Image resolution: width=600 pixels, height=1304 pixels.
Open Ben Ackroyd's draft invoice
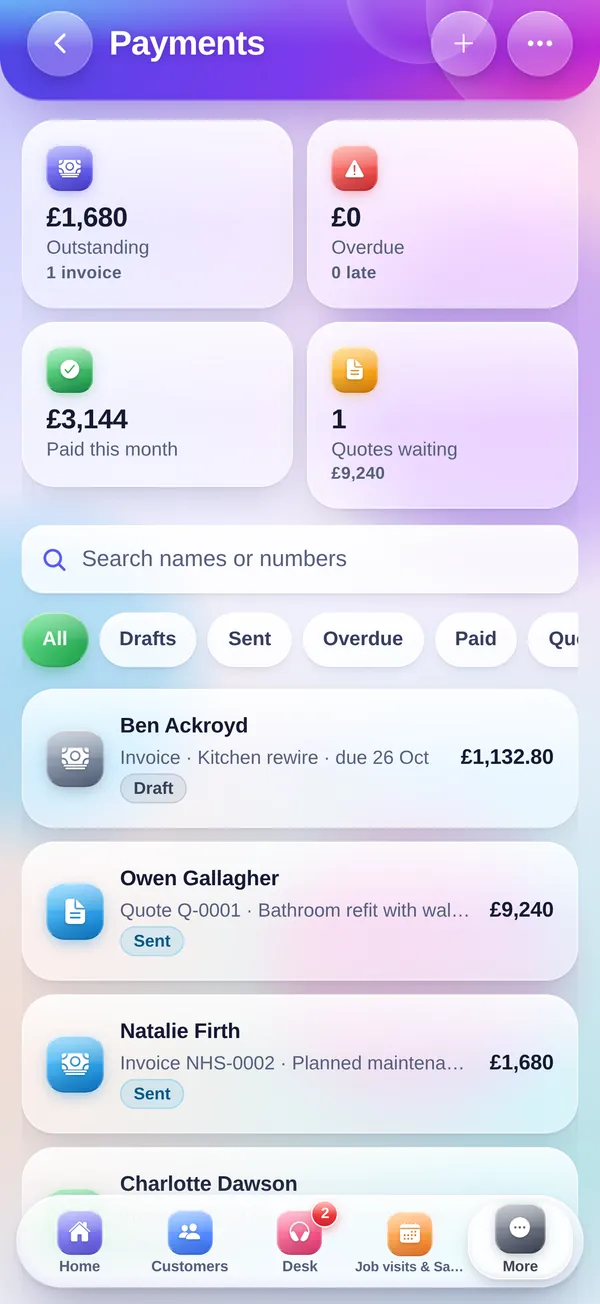click(x=300, y=758)
